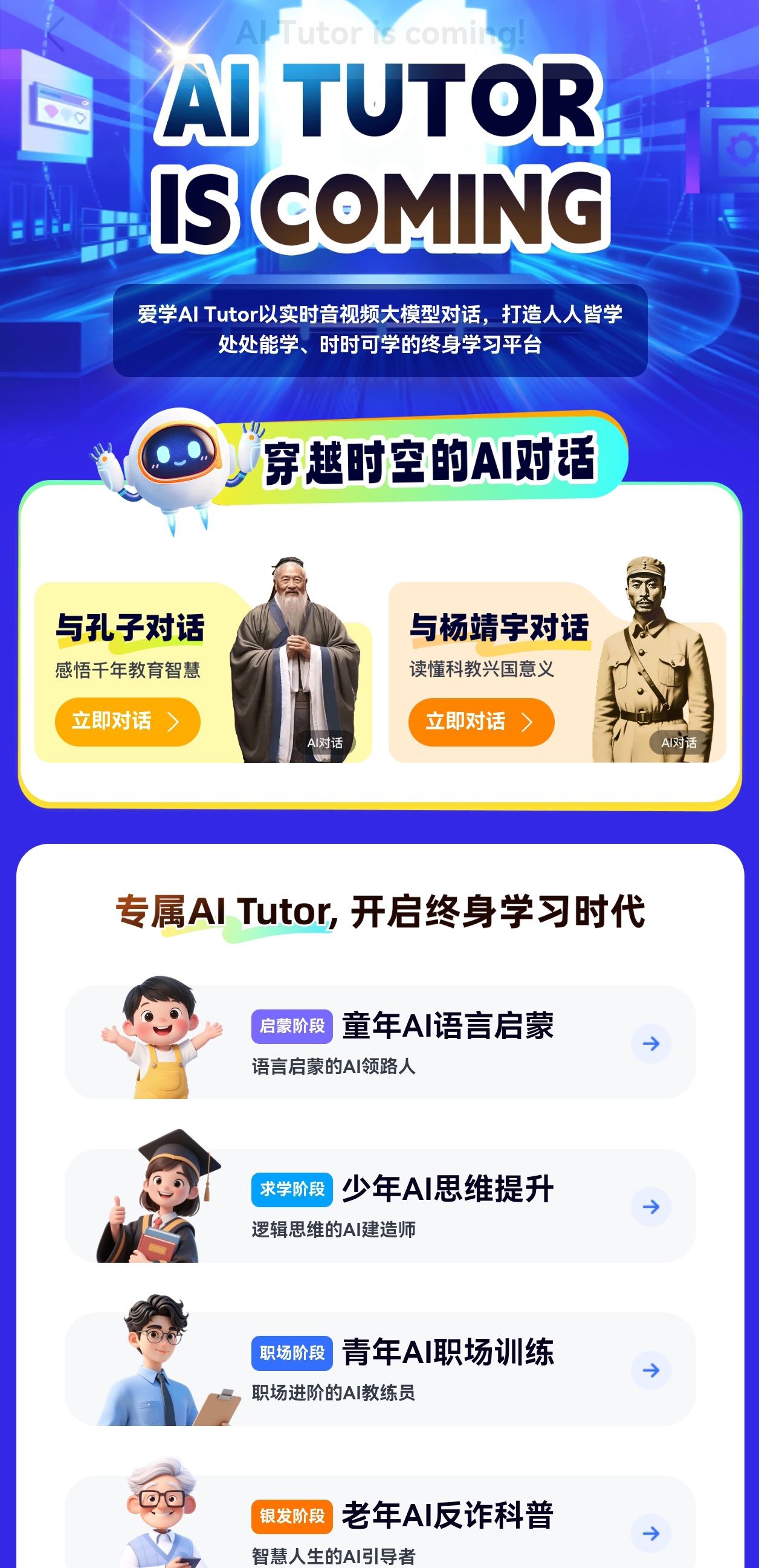The width and height of the screenshot is (759, 1568).
Task: Click 立即对话 to chat with 杨靖宇
Action: coord(480,722)
